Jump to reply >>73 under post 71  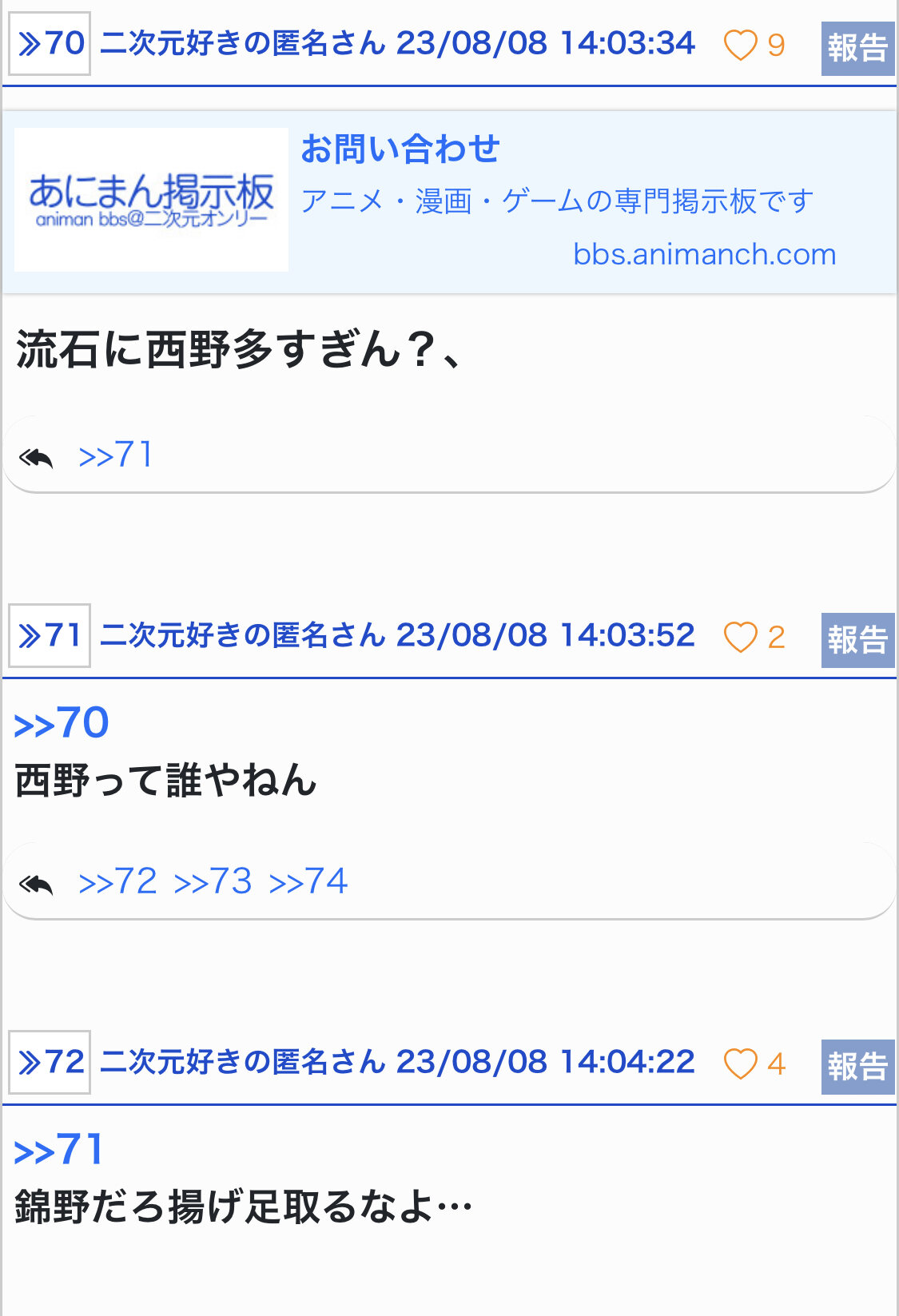tap(213, 882)
